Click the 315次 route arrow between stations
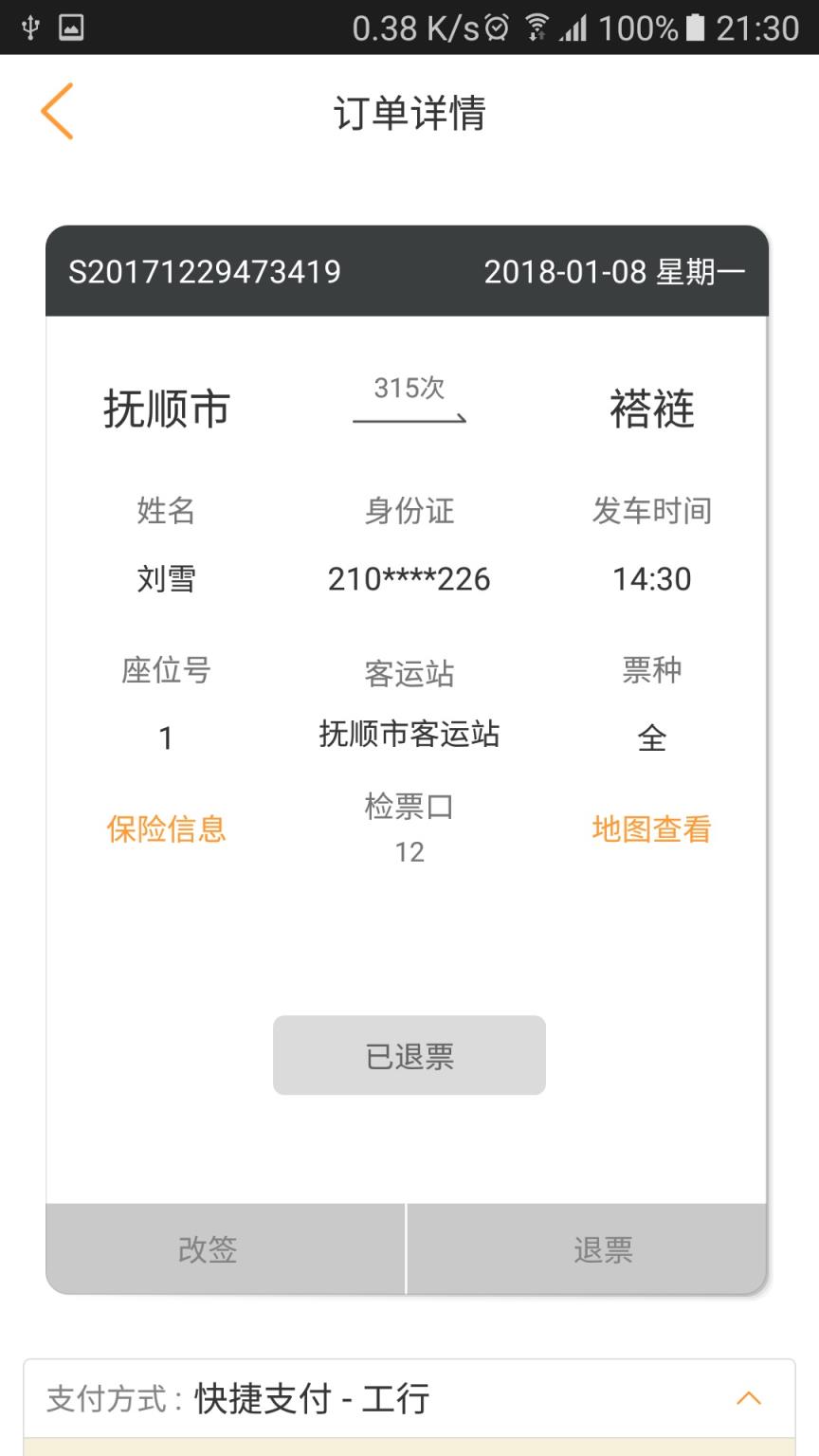The height and width of the screenshot is (1456, 819). 408,403
